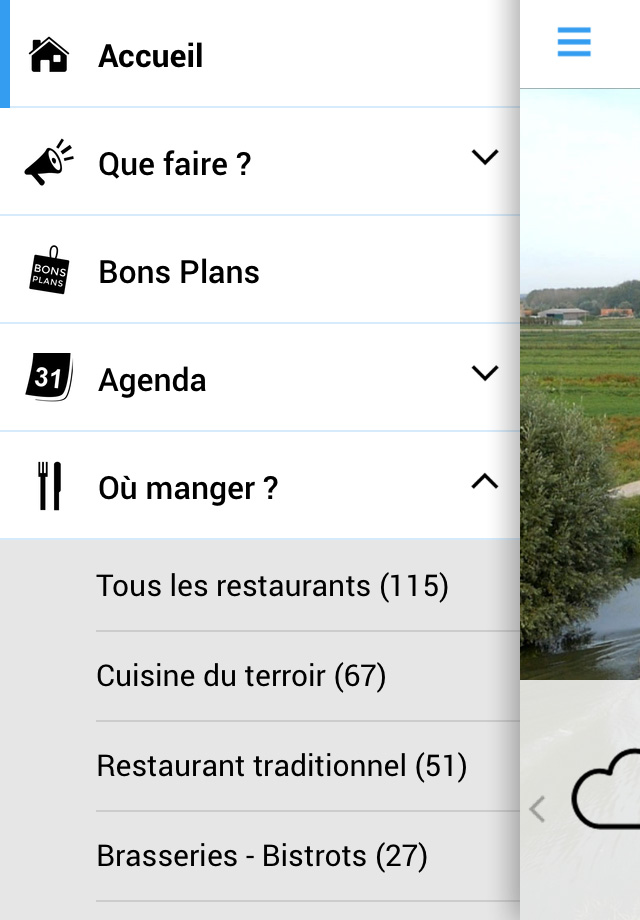This screenshot has width=640, height=920.
Task: Collapse the Où manger ? section
Action: [x=484, y=482]
